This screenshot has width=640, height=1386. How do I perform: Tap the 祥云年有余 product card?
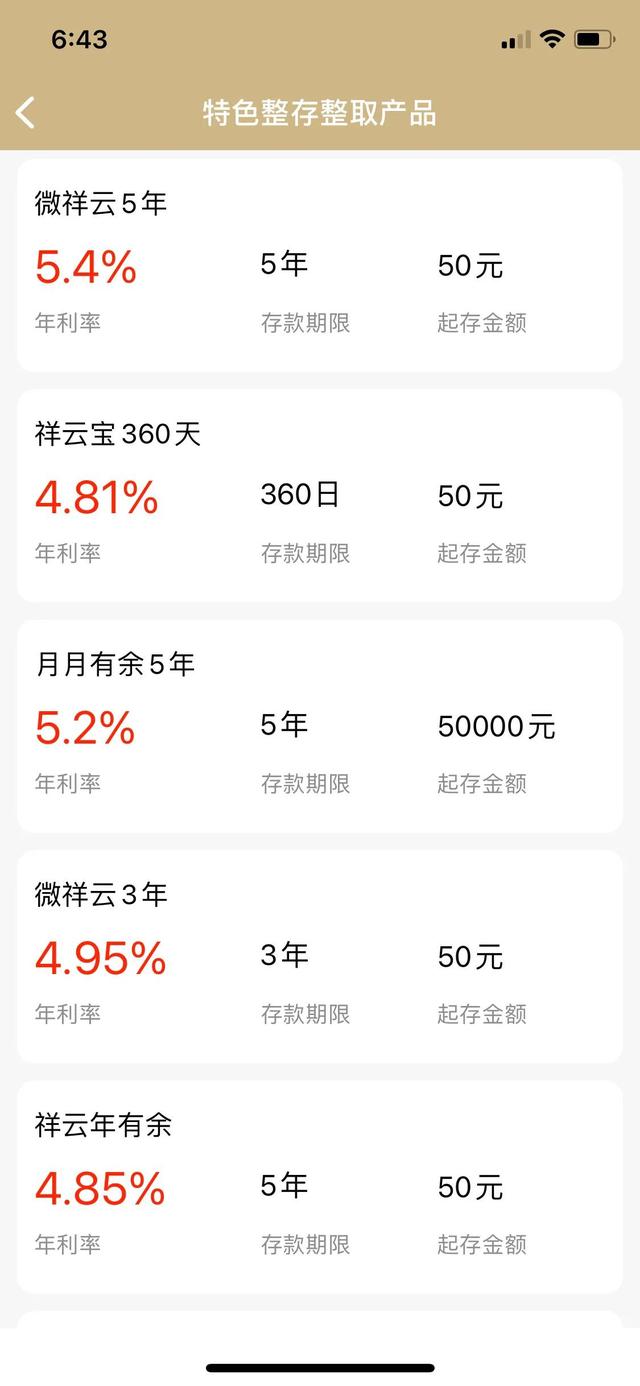pos(320,1186)
